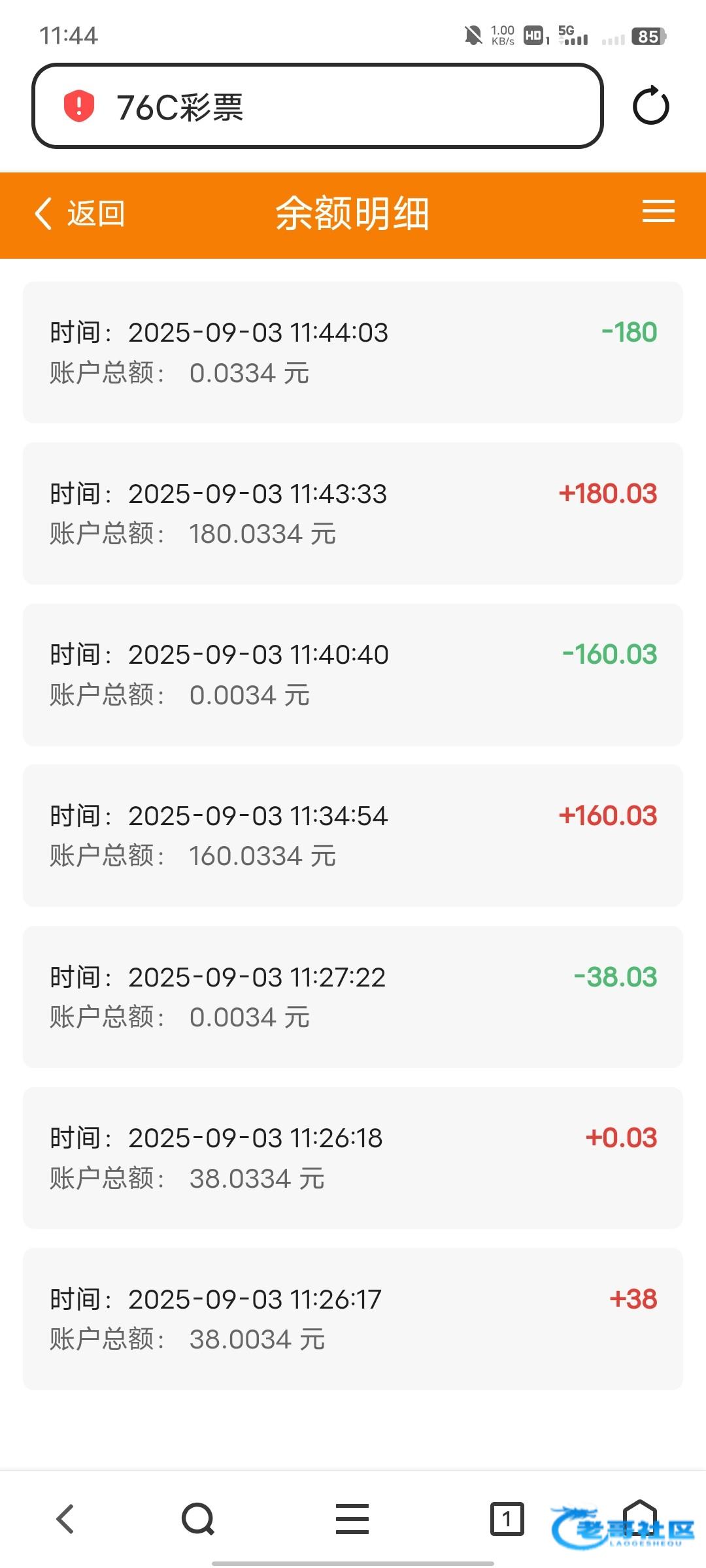The width and height of the screenshot is (706, 1568).
Task: Tap the 76C彩票 address bar
Action: point(317,106)
